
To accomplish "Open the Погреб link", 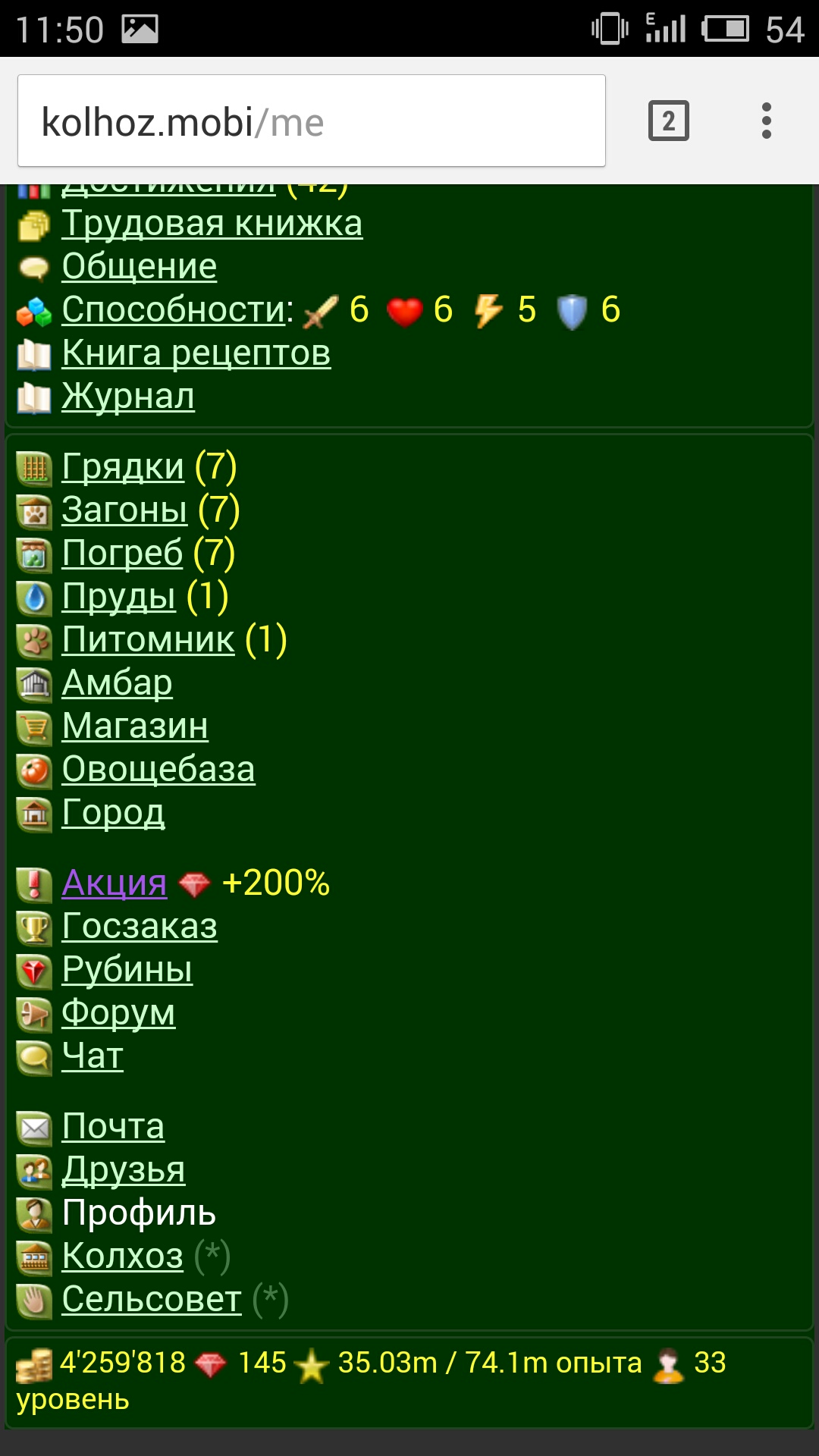I will [x=122, y=554].
